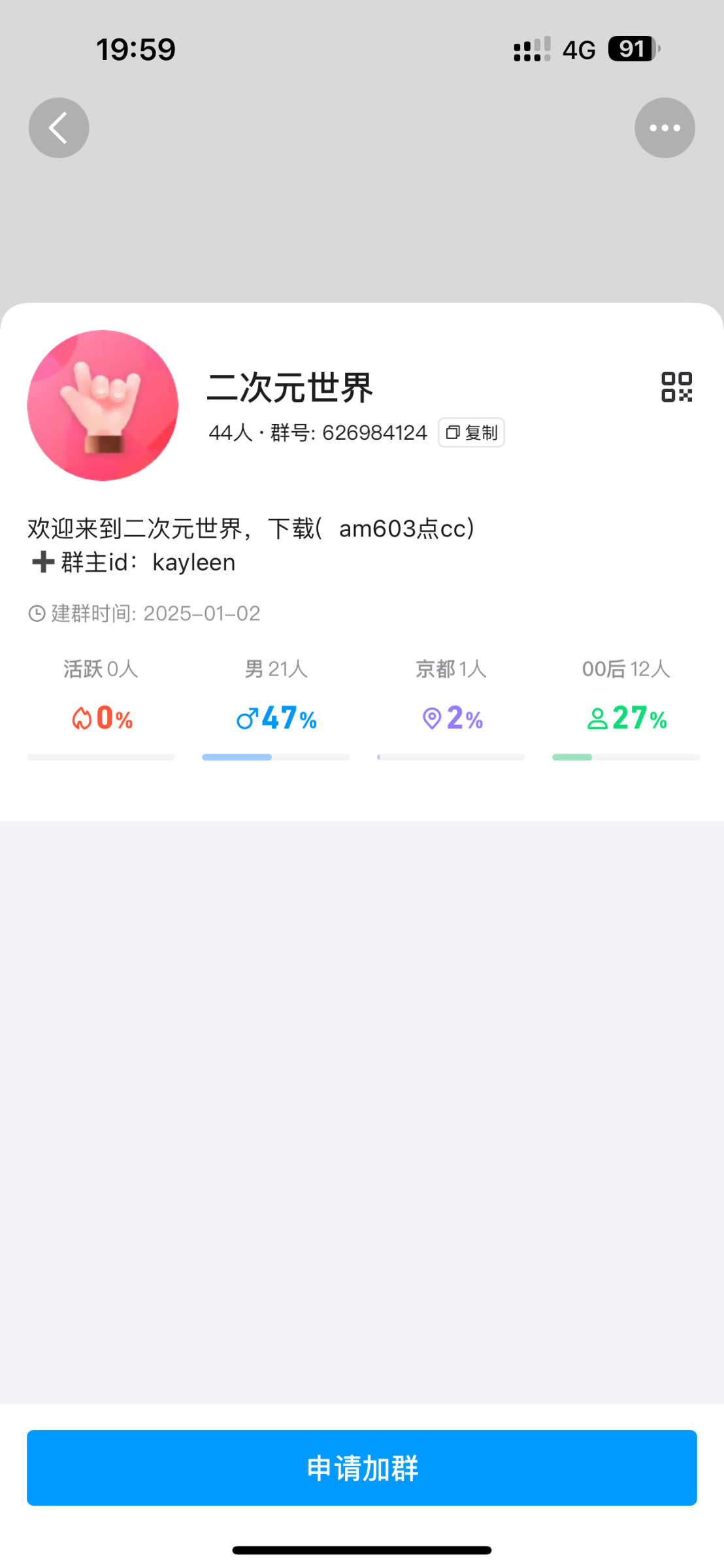Tap 申请加群 to request joining
The image size is (724, 1568).
362,1468
